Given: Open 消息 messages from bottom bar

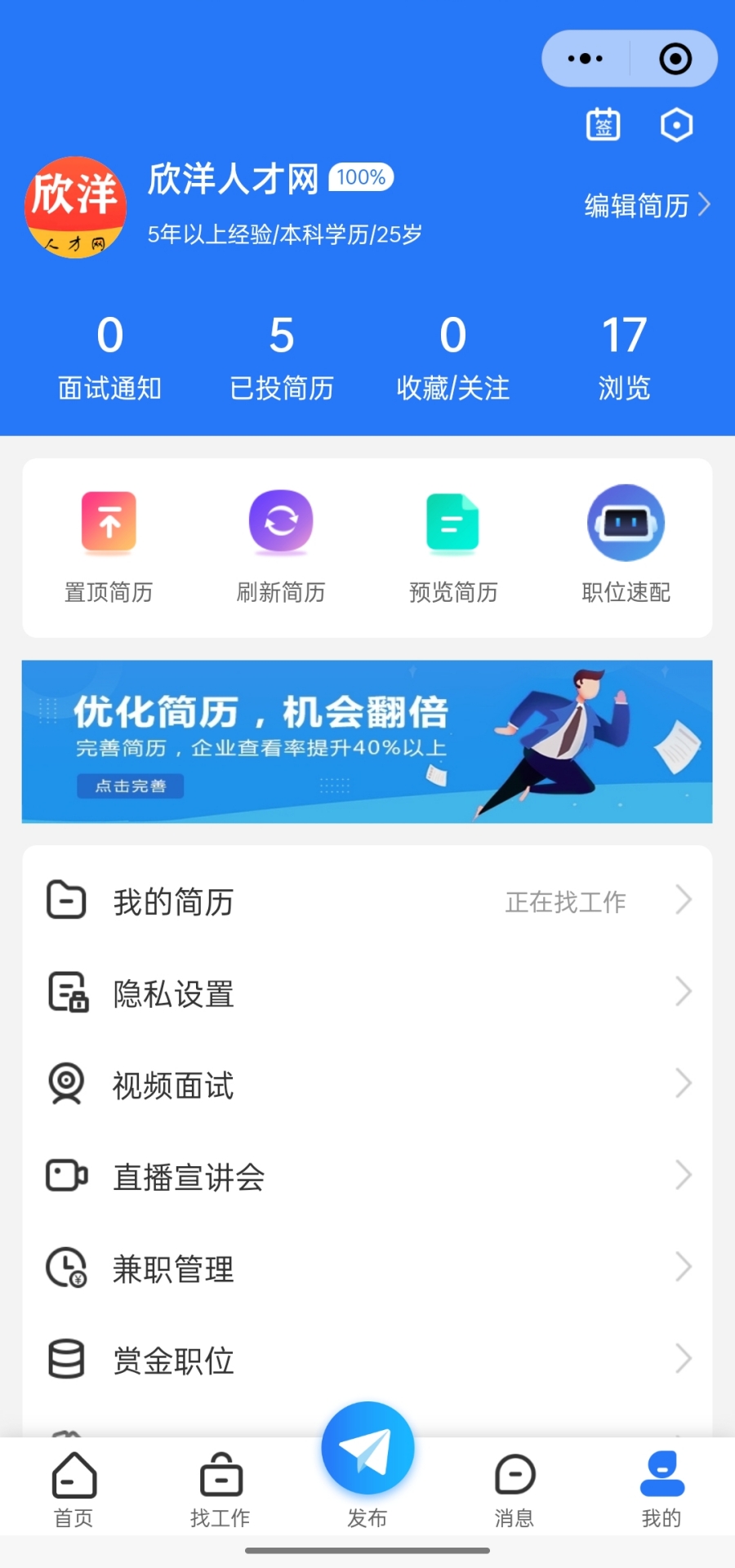Looking at the screenshot, I should [x=514, y=1488].
